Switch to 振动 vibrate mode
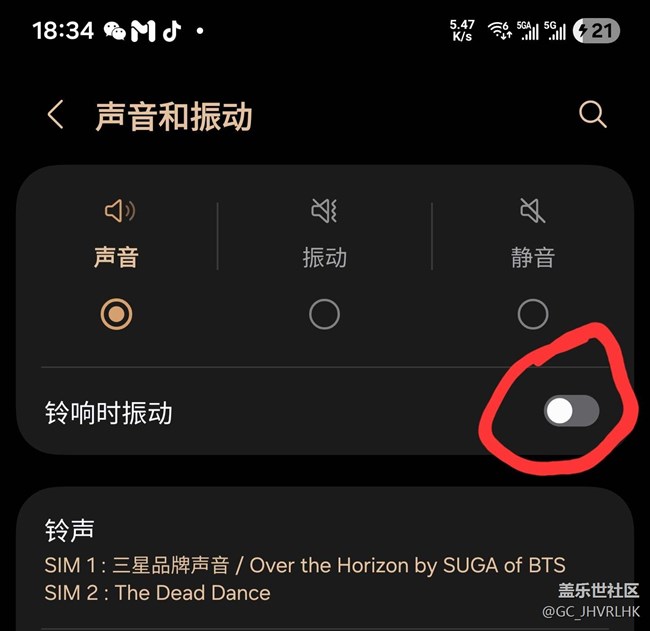Screen dimensions: 650x631 324,314
